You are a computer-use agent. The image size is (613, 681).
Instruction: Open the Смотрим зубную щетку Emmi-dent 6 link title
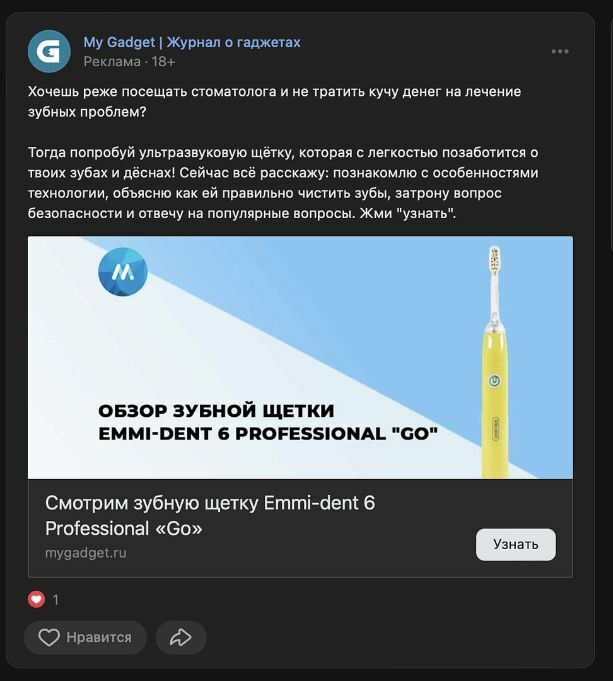(x=210, y=515)
